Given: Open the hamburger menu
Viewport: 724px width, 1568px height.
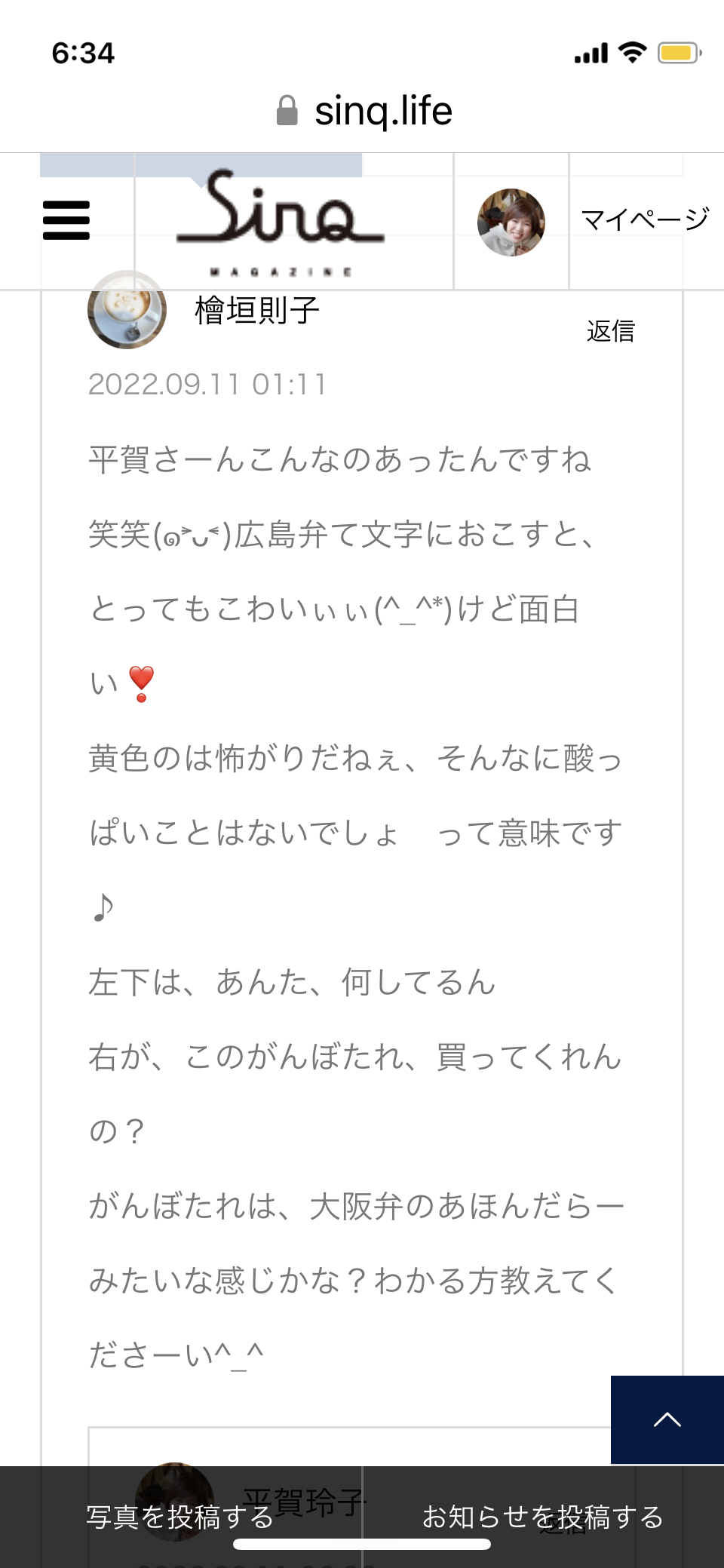Looking at the screenshot, I should 66,220.
